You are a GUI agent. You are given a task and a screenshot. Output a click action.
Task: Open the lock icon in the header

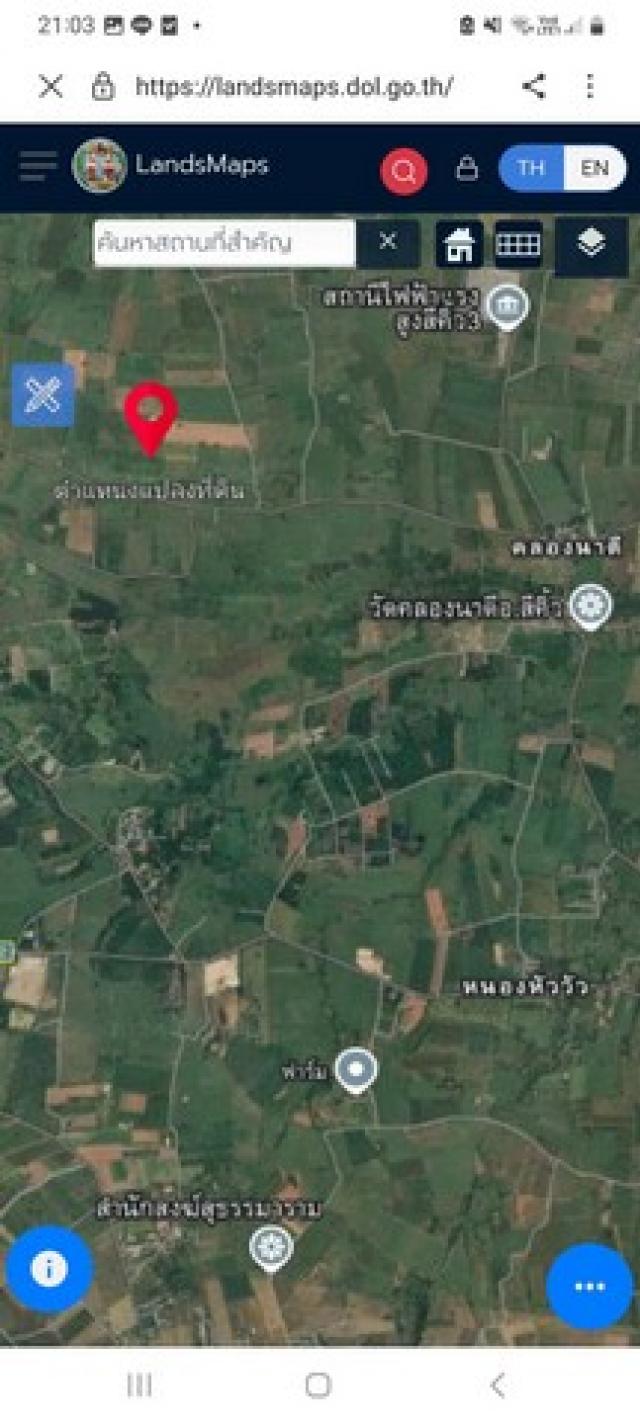tap(466, 168)
